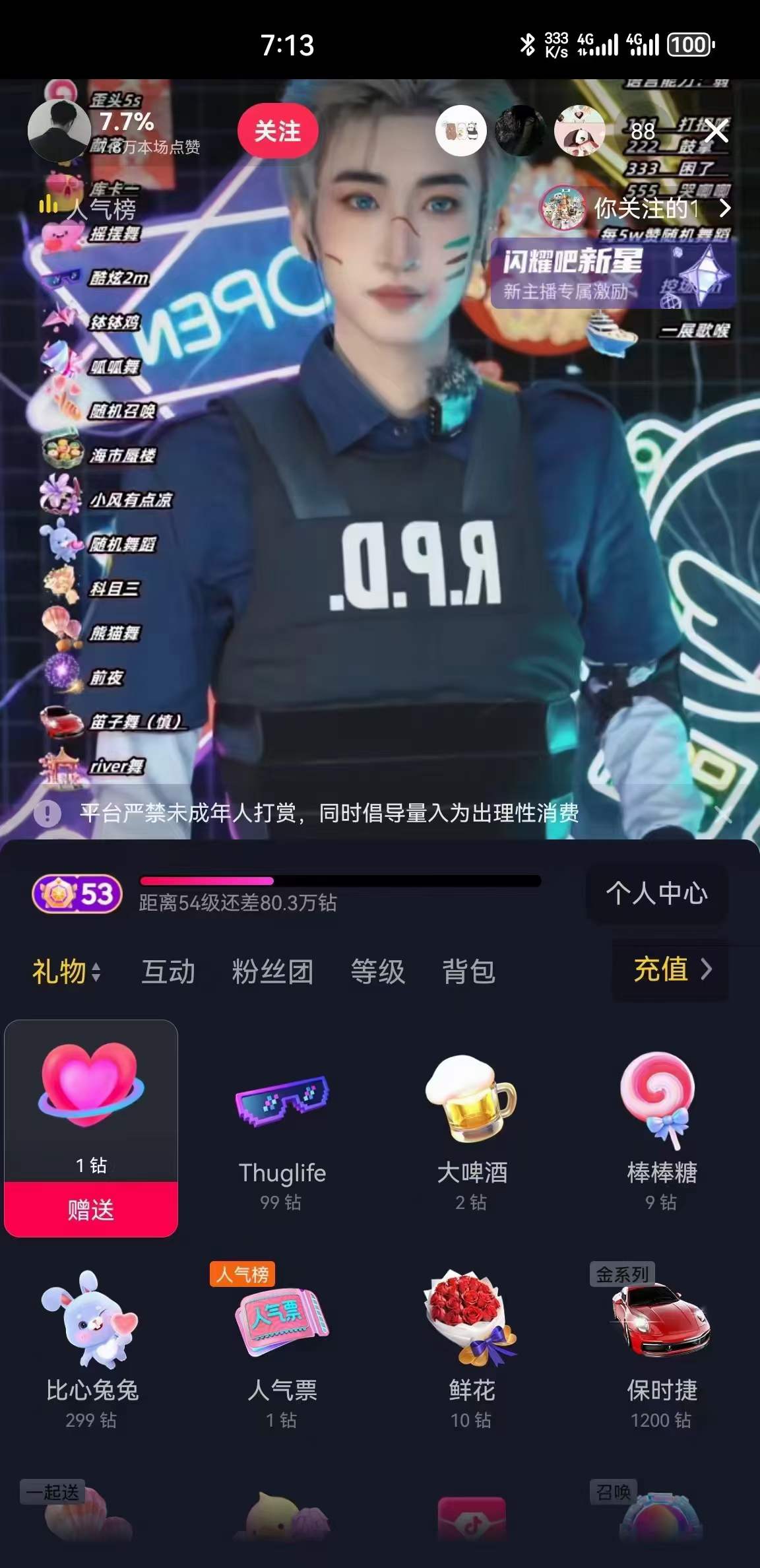Follow the streamer with 关注 button
The width and height of the screenshot is (760, 1568).
[x=277, y=131]
